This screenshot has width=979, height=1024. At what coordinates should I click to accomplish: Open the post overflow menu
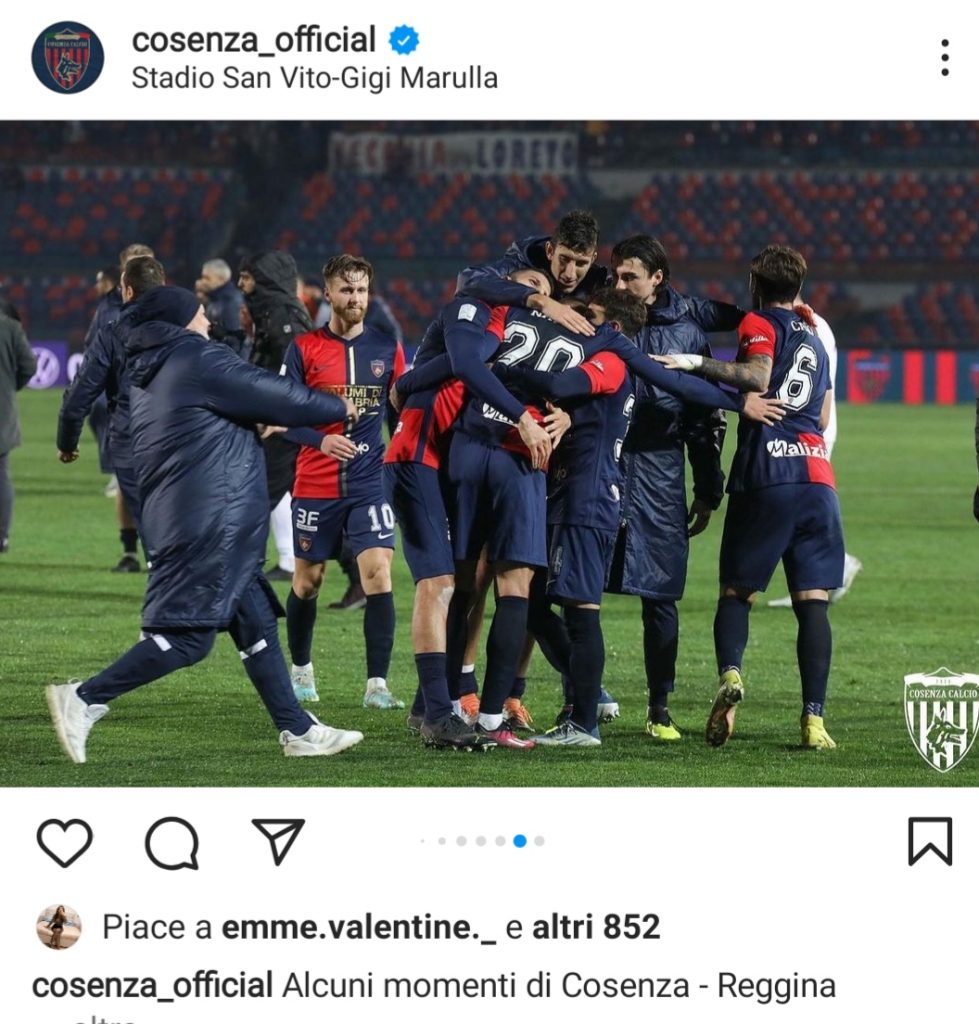point(944,58)
